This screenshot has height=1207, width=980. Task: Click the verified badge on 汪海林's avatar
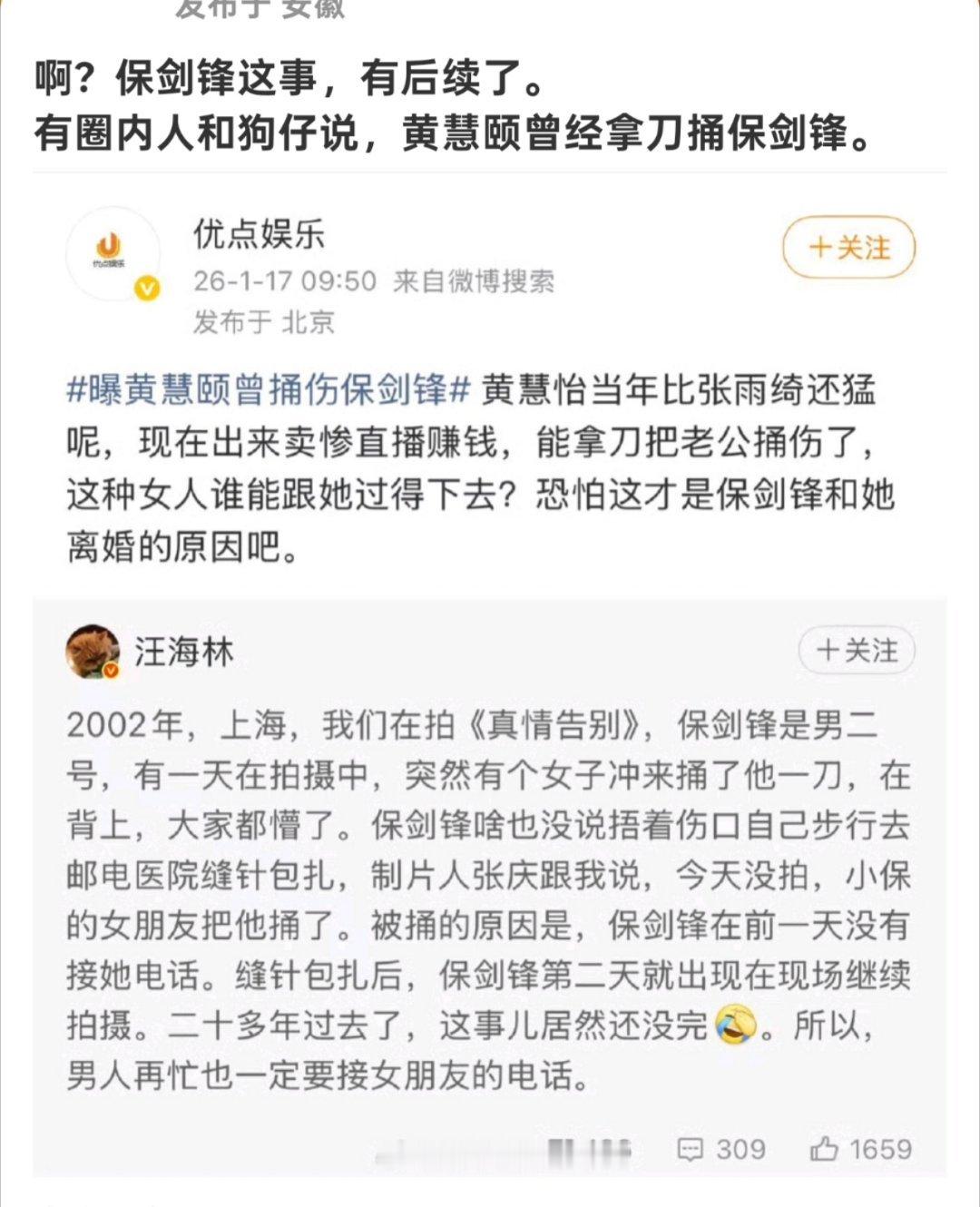coord(111,669)
